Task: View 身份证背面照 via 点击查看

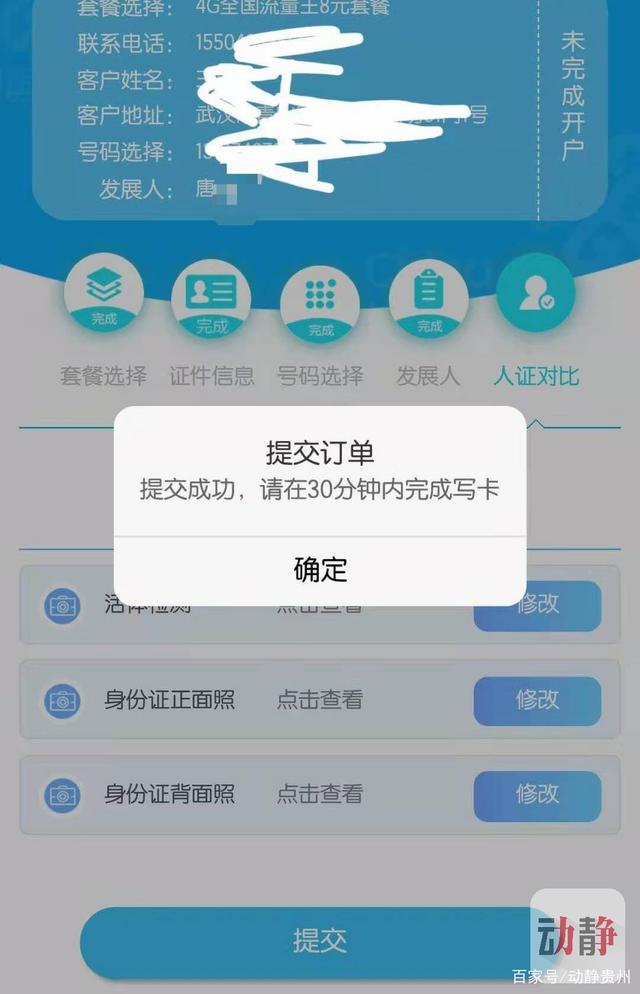Action: pyautogui.click(x=319, y=794)
